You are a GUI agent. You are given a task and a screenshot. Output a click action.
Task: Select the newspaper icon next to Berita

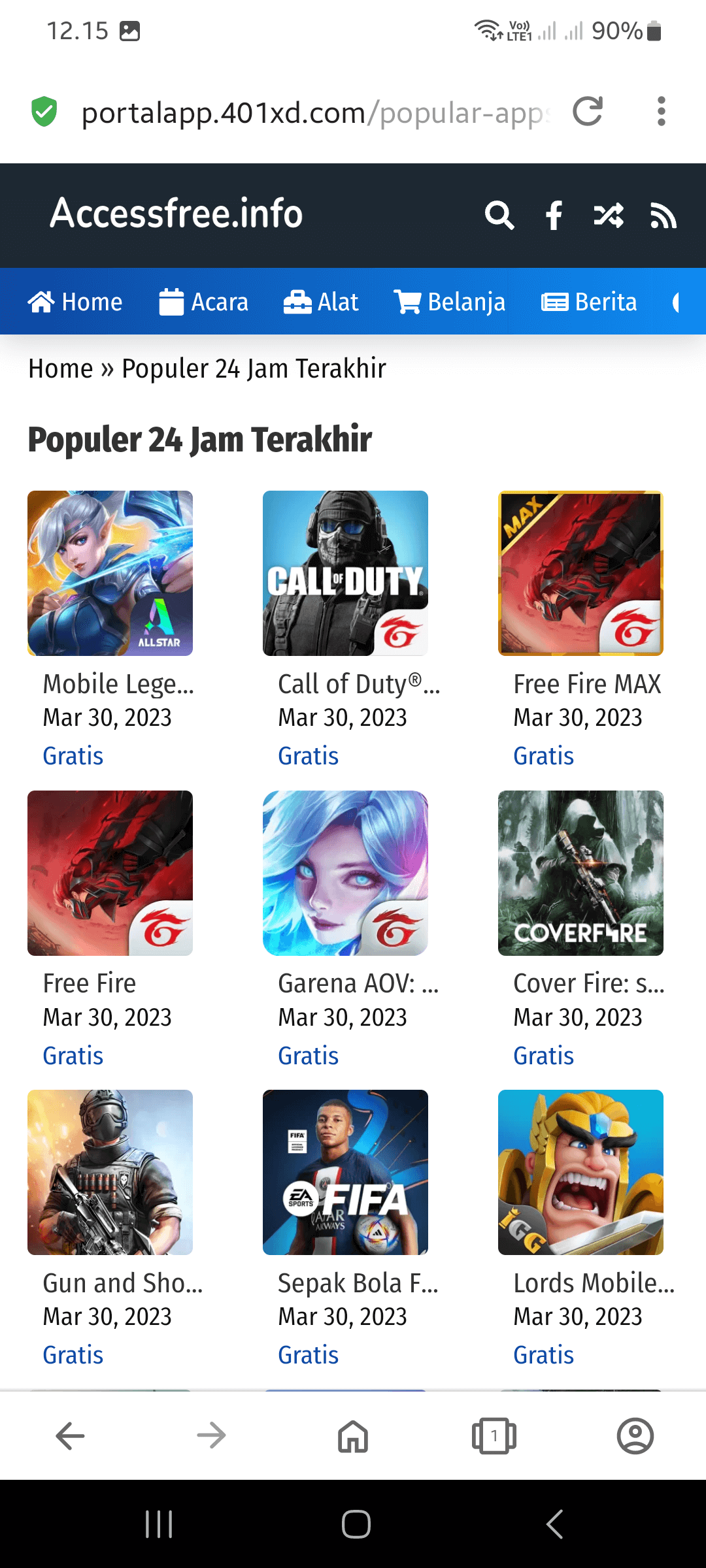point(554,302)
